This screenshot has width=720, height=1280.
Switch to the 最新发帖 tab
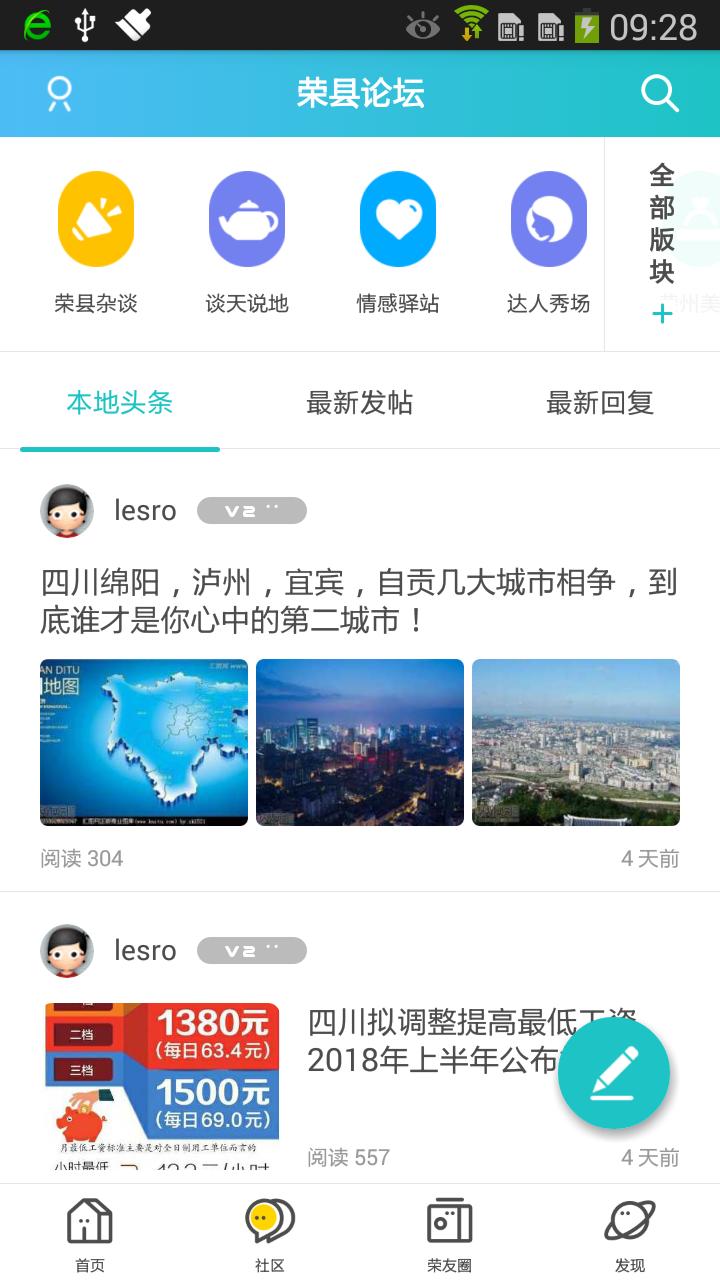(x=360, y=403)
